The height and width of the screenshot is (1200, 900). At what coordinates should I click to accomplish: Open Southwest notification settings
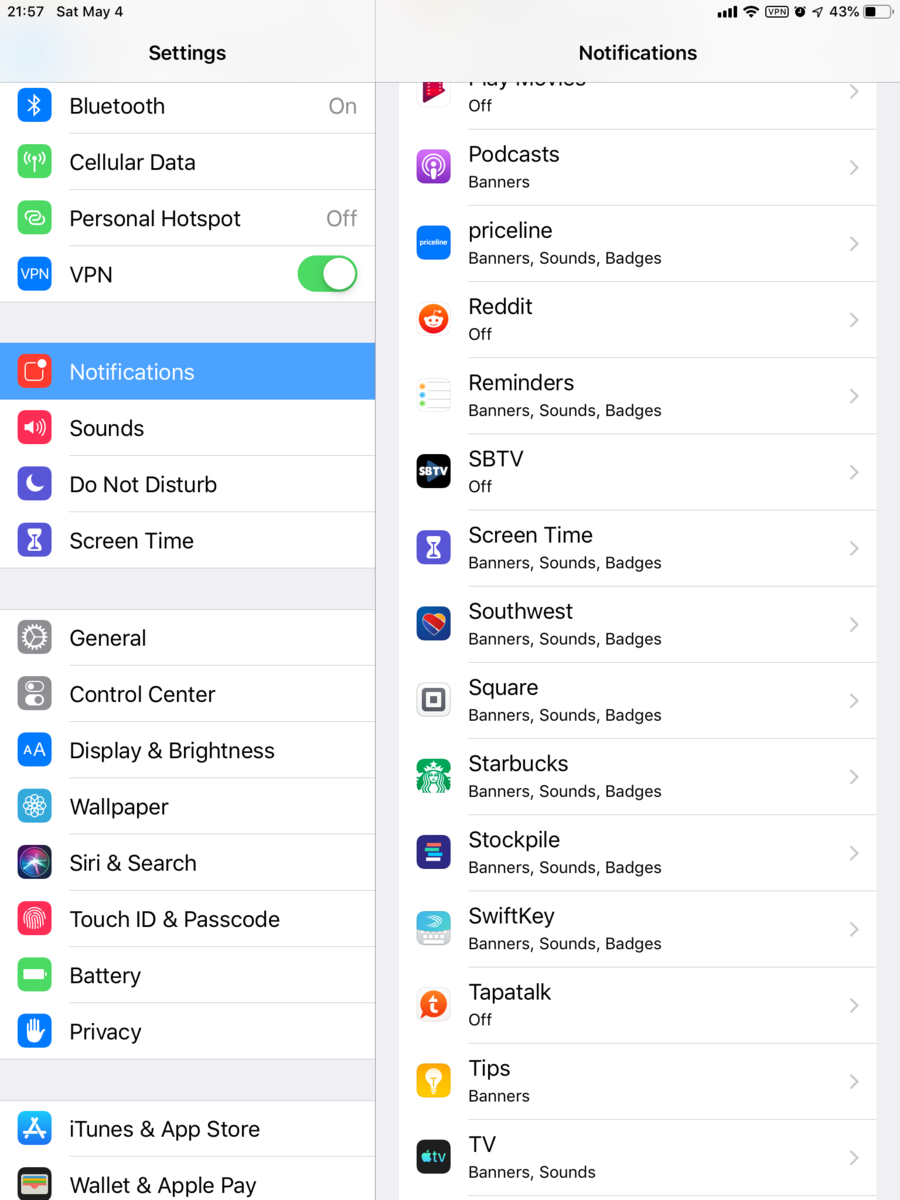pyautogui.click(x=637, y=624)
